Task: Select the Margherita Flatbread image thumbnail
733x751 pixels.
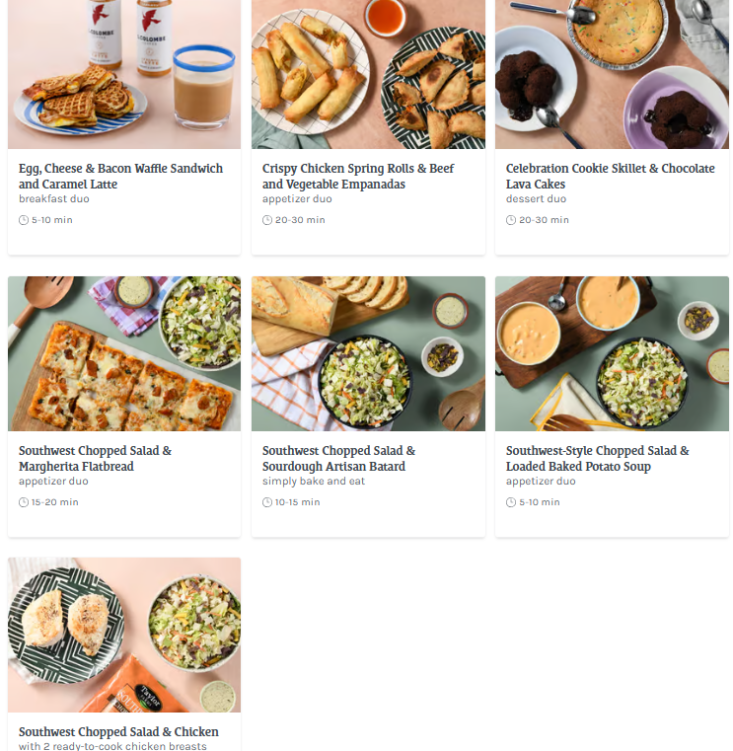Action: point(123,353)
